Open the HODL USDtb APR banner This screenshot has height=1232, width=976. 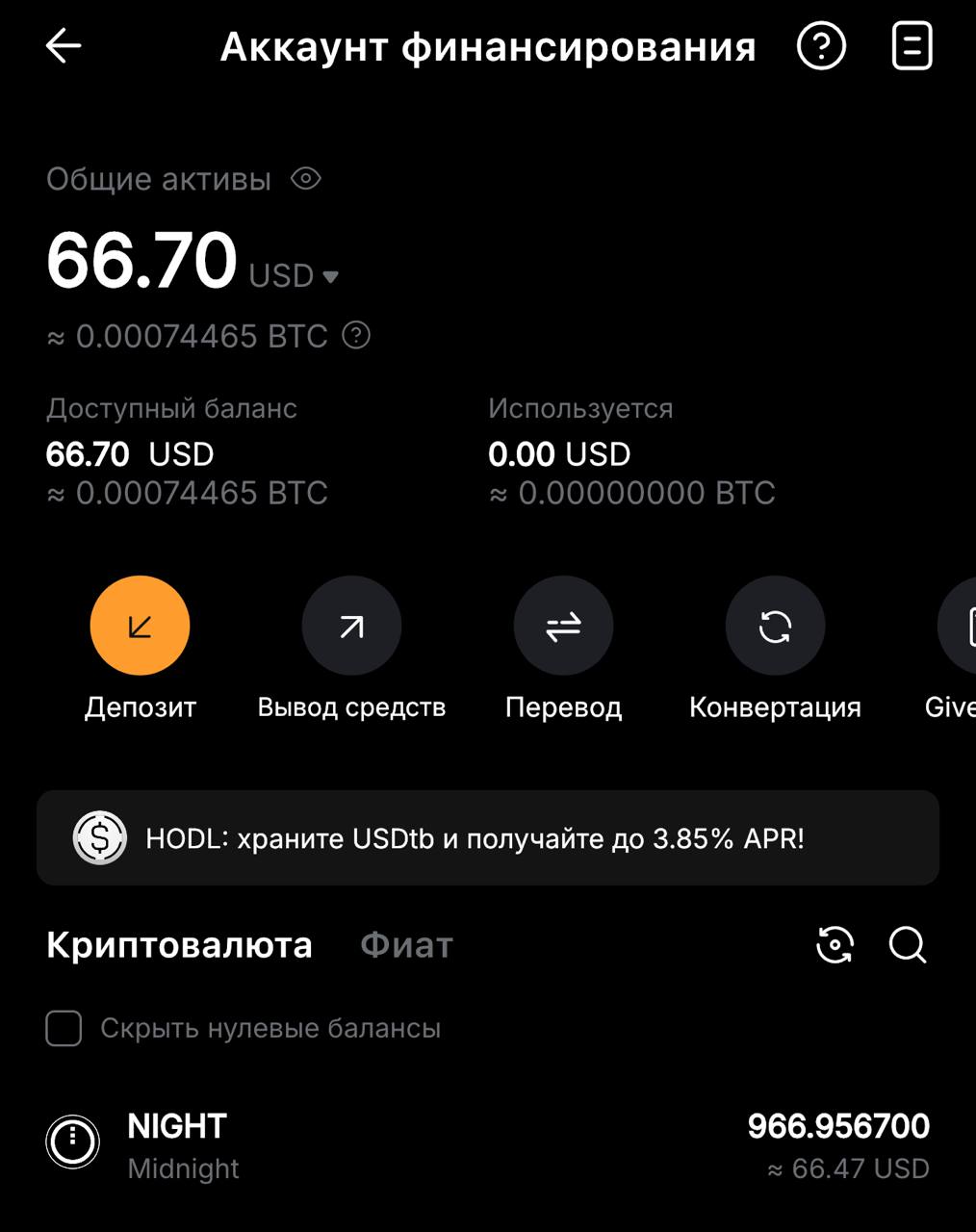coord(488,838)
